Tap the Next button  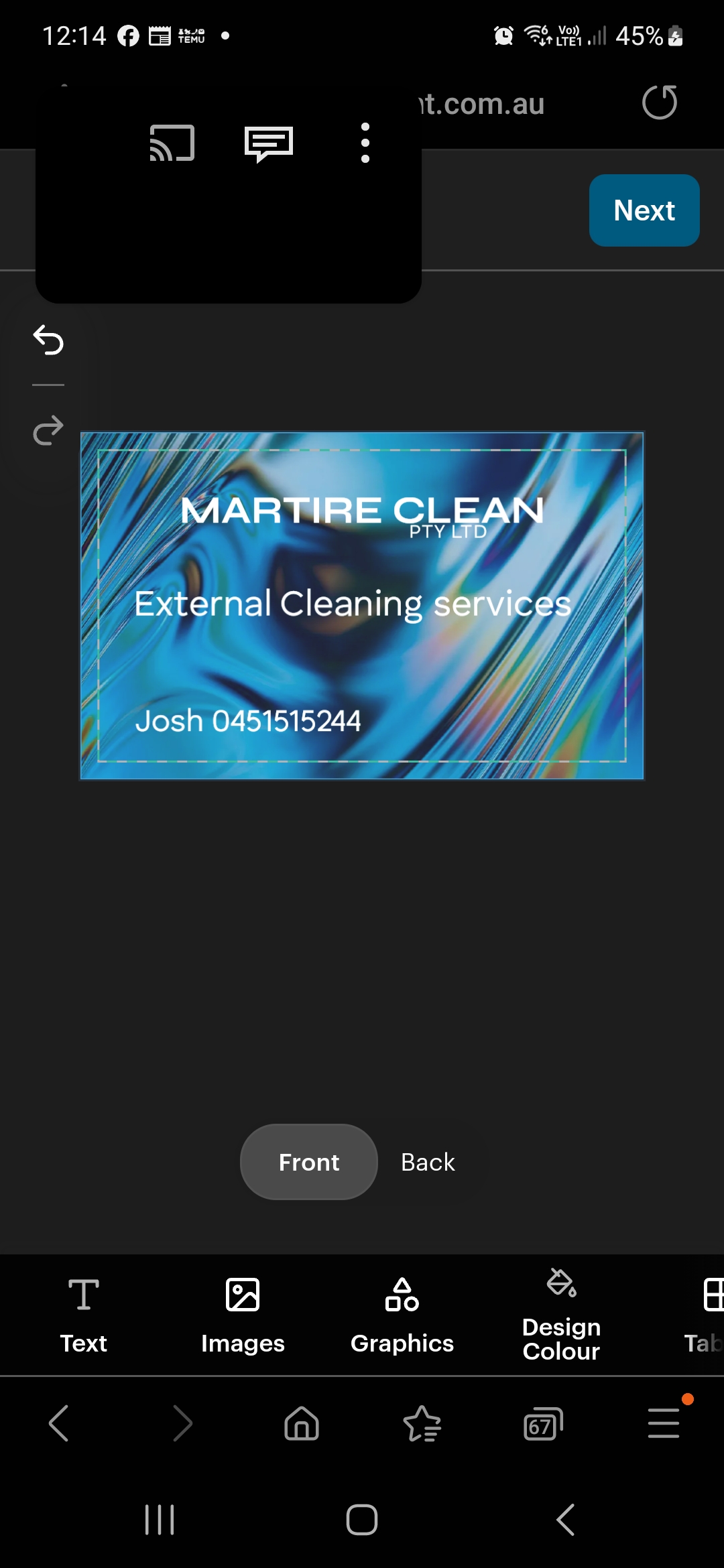coord(644,210)
